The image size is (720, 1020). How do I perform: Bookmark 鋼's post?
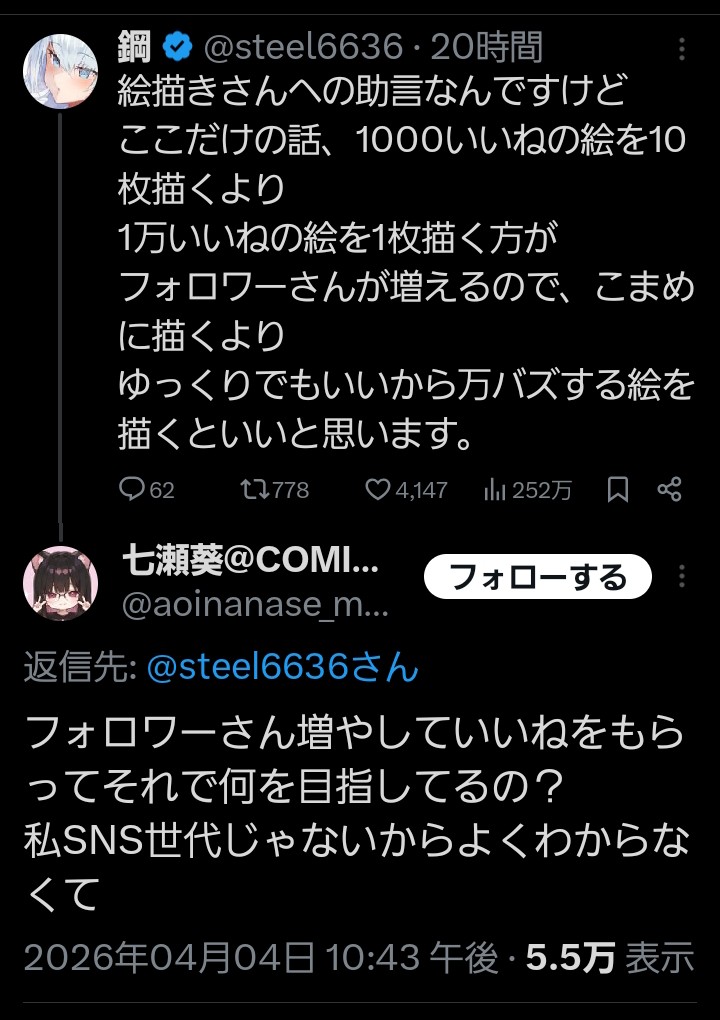point(618,489)
